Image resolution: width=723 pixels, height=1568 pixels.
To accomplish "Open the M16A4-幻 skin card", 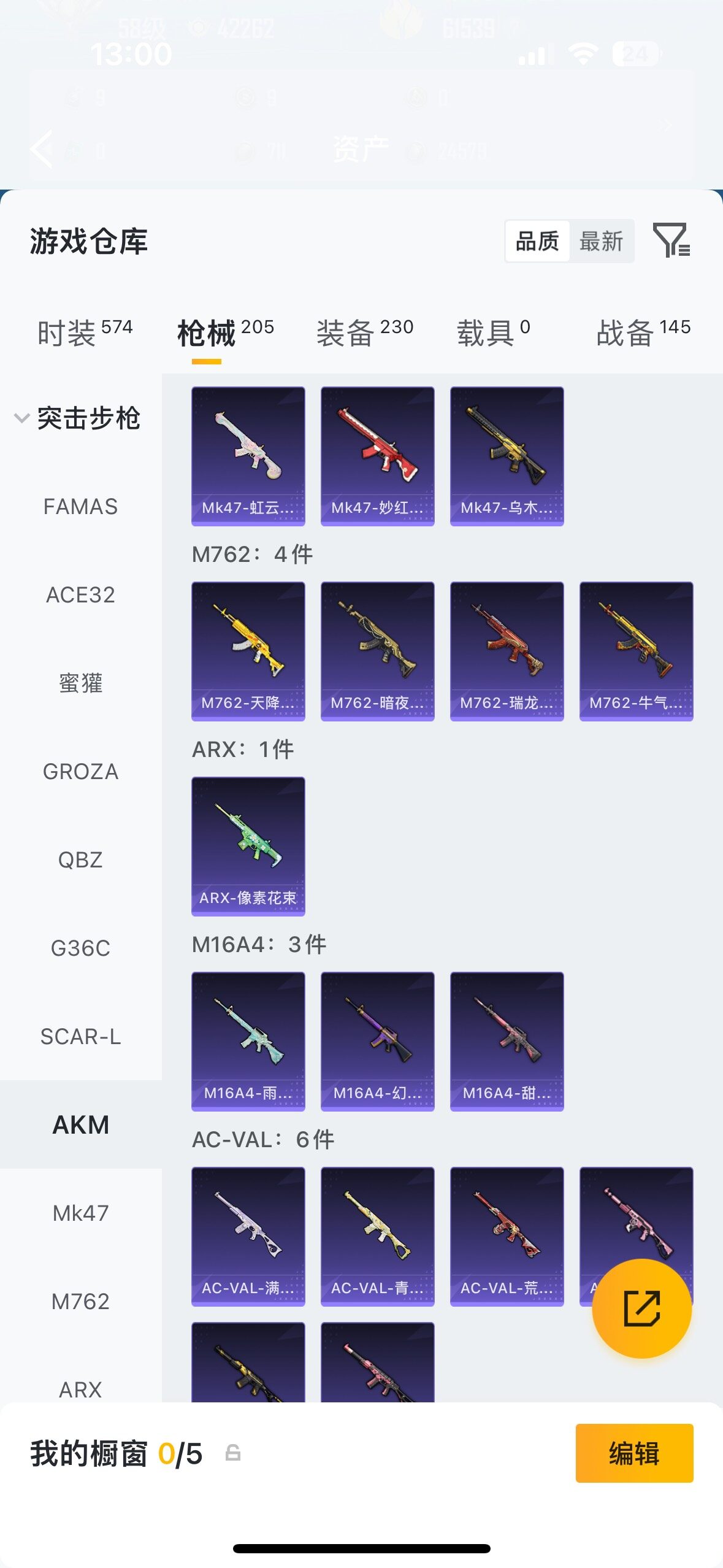I will pyautogui.click(x=378, y=1041).
